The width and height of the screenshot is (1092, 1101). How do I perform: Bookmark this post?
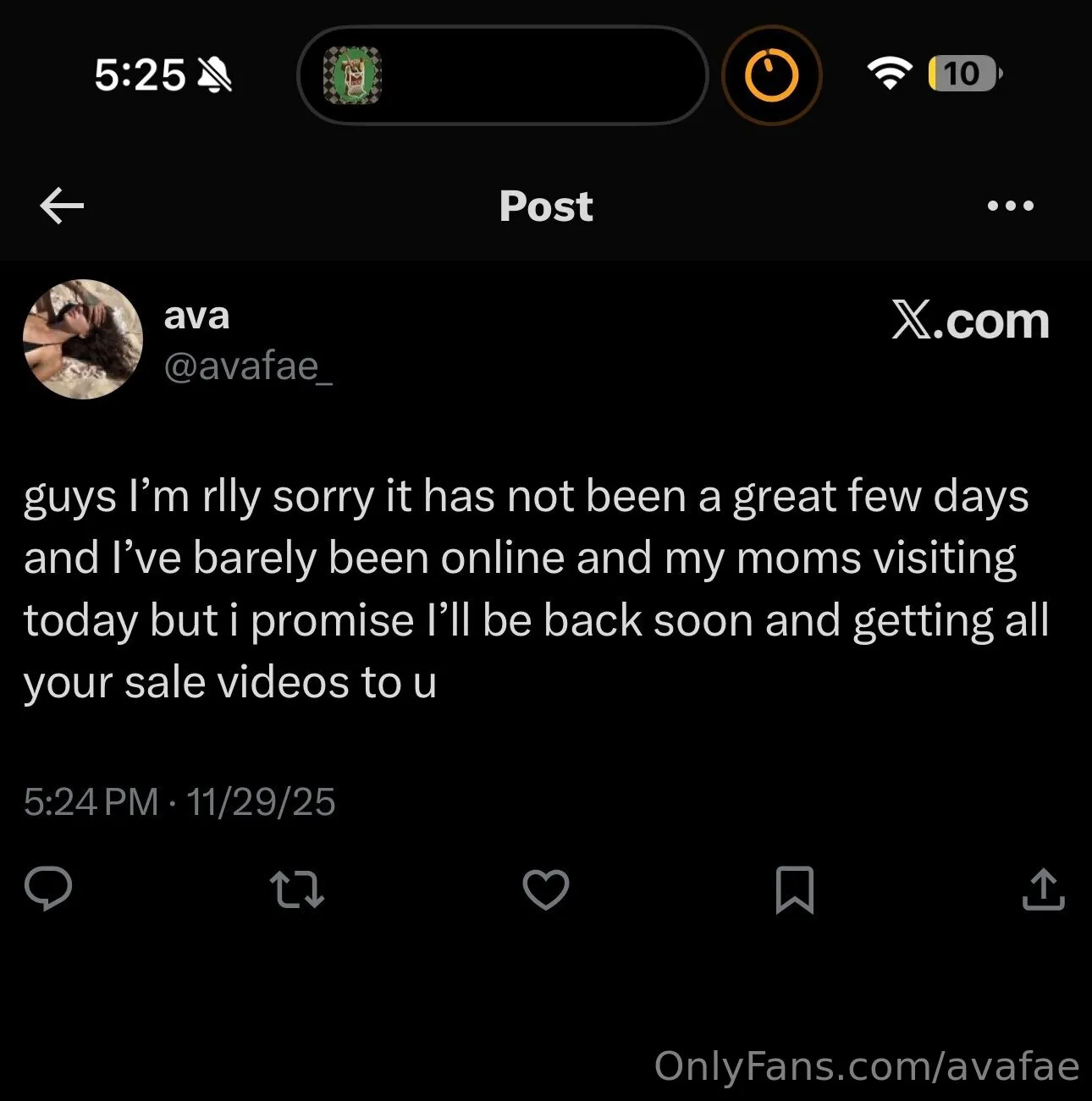pos(794,889)
